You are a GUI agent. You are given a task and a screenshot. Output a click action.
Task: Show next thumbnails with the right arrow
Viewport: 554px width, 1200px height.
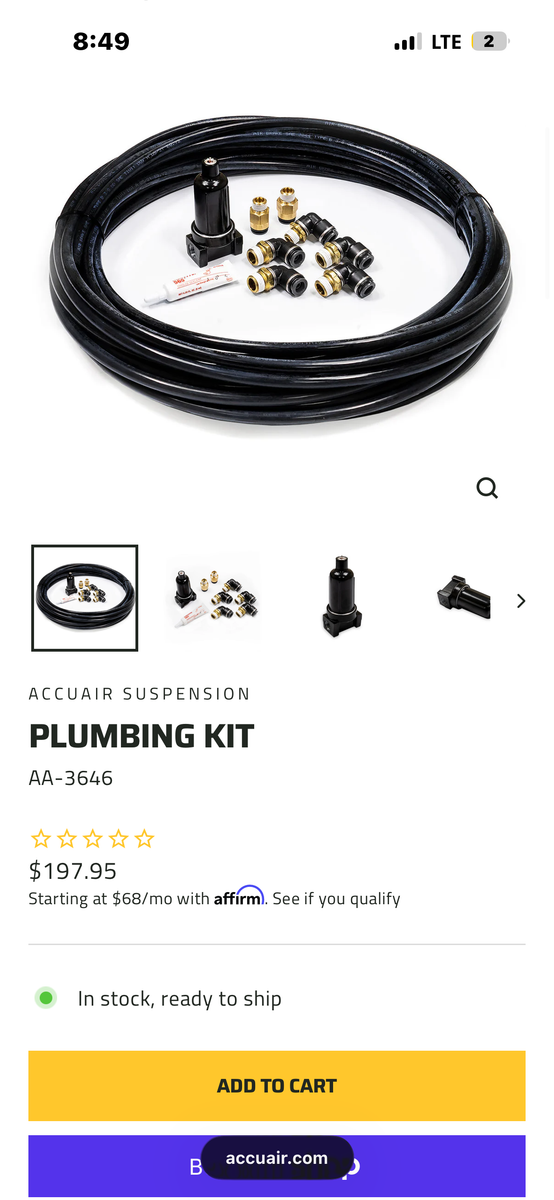tap(520, 601)
